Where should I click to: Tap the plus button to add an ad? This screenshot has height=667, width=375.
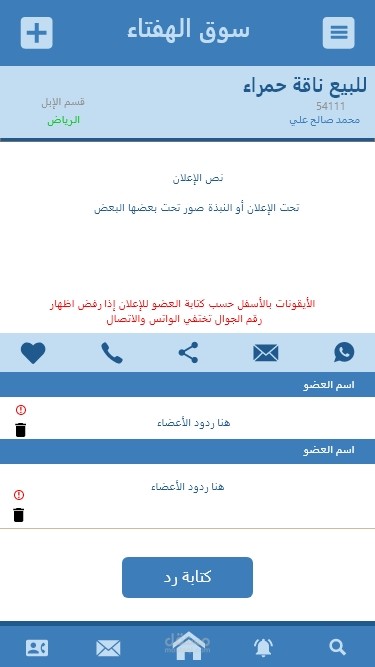[x=37, y=33]
